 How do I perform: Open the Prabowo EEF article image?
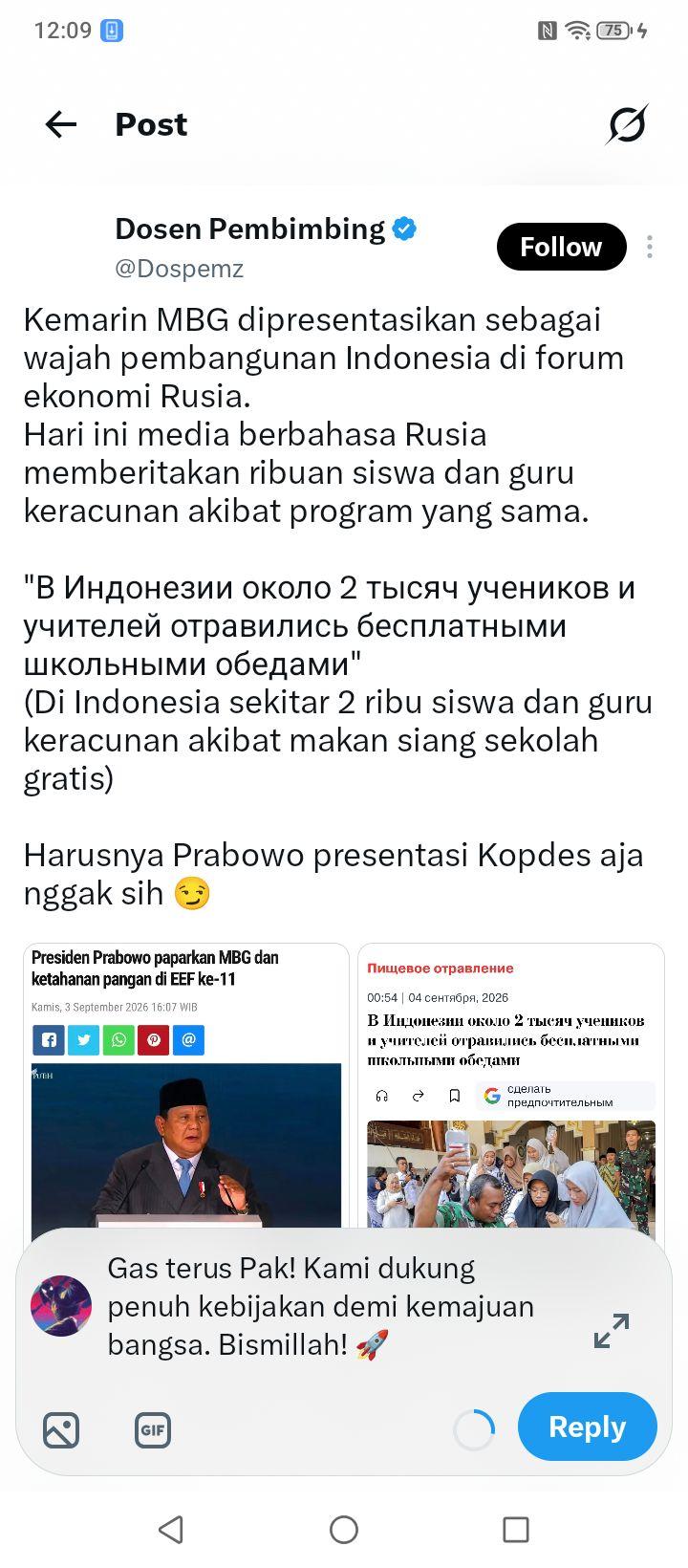tap(186, 1087)
